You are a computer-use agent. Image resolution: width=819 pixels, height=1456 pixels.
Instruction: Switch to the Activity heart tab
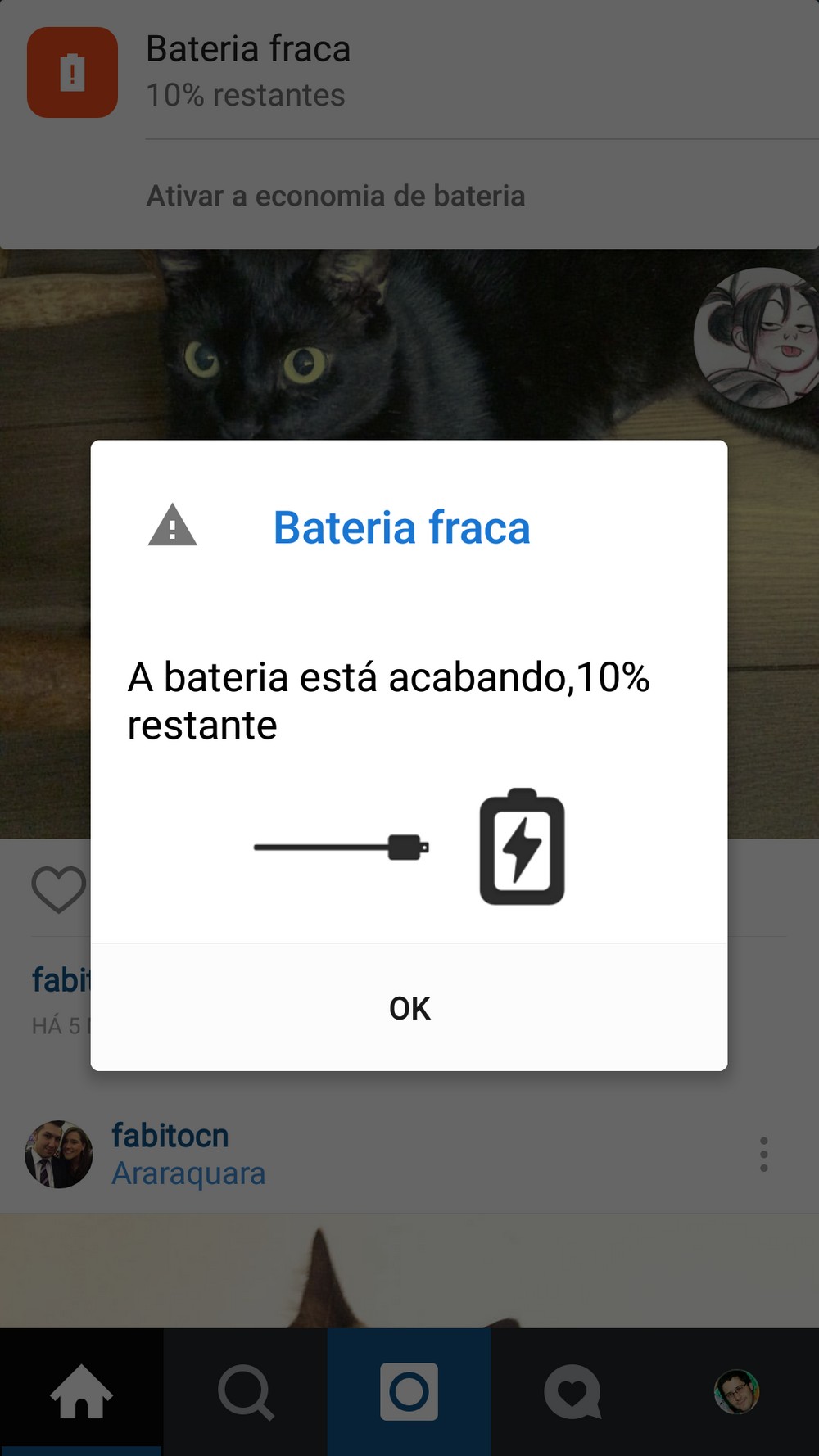[x=572, y=1391]
